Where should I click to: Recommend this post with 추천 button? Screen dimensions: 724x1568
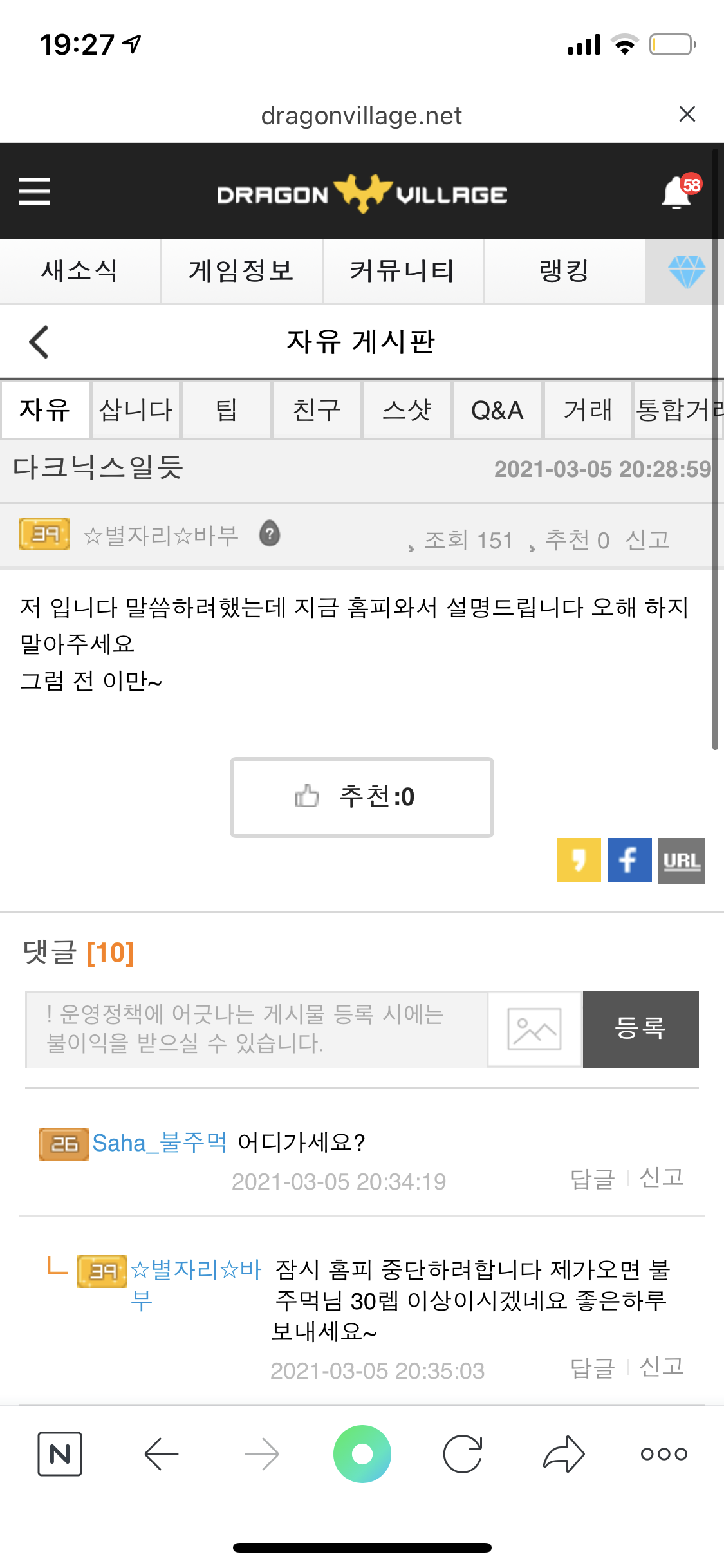point(362,797)
